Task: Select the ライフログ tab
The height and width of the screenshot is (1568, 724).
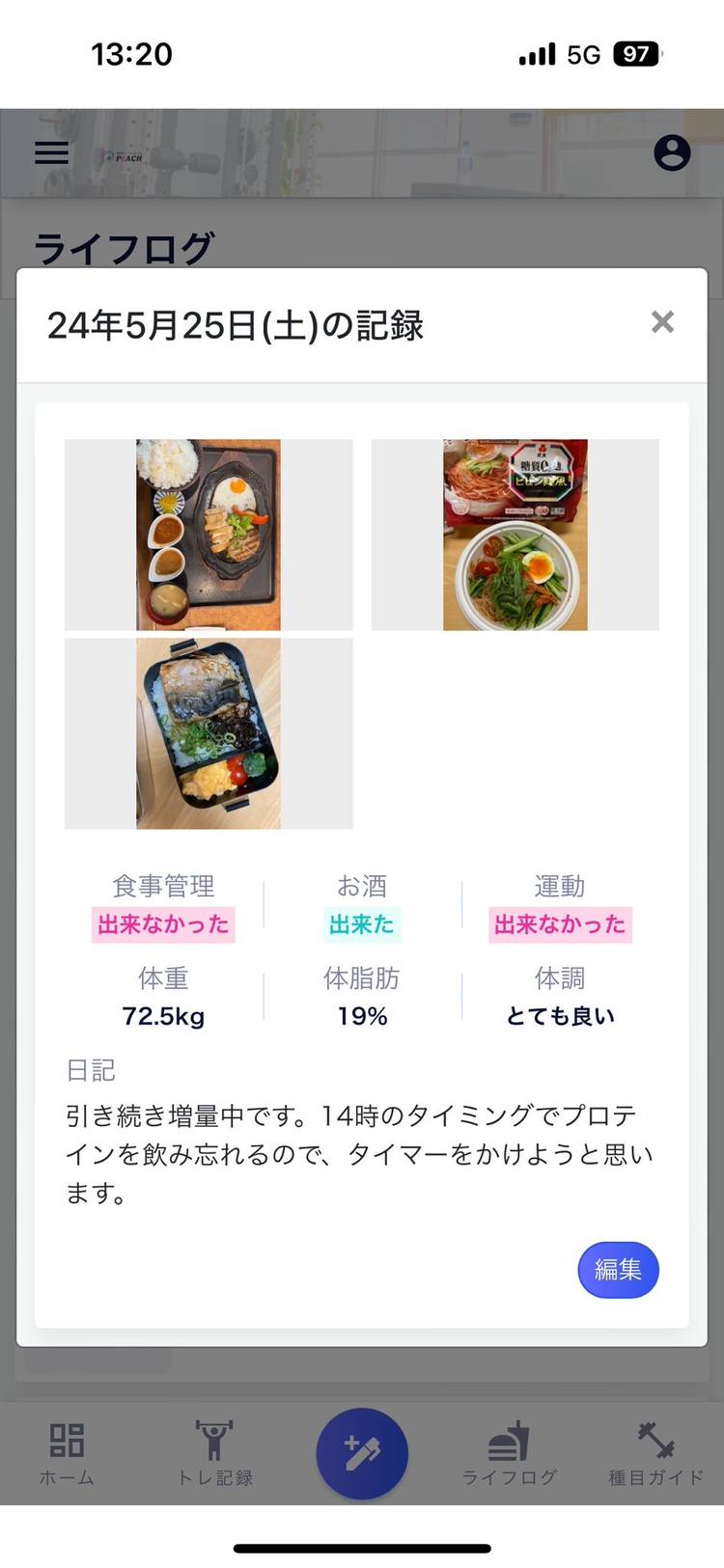Action: coord(509,1453)
